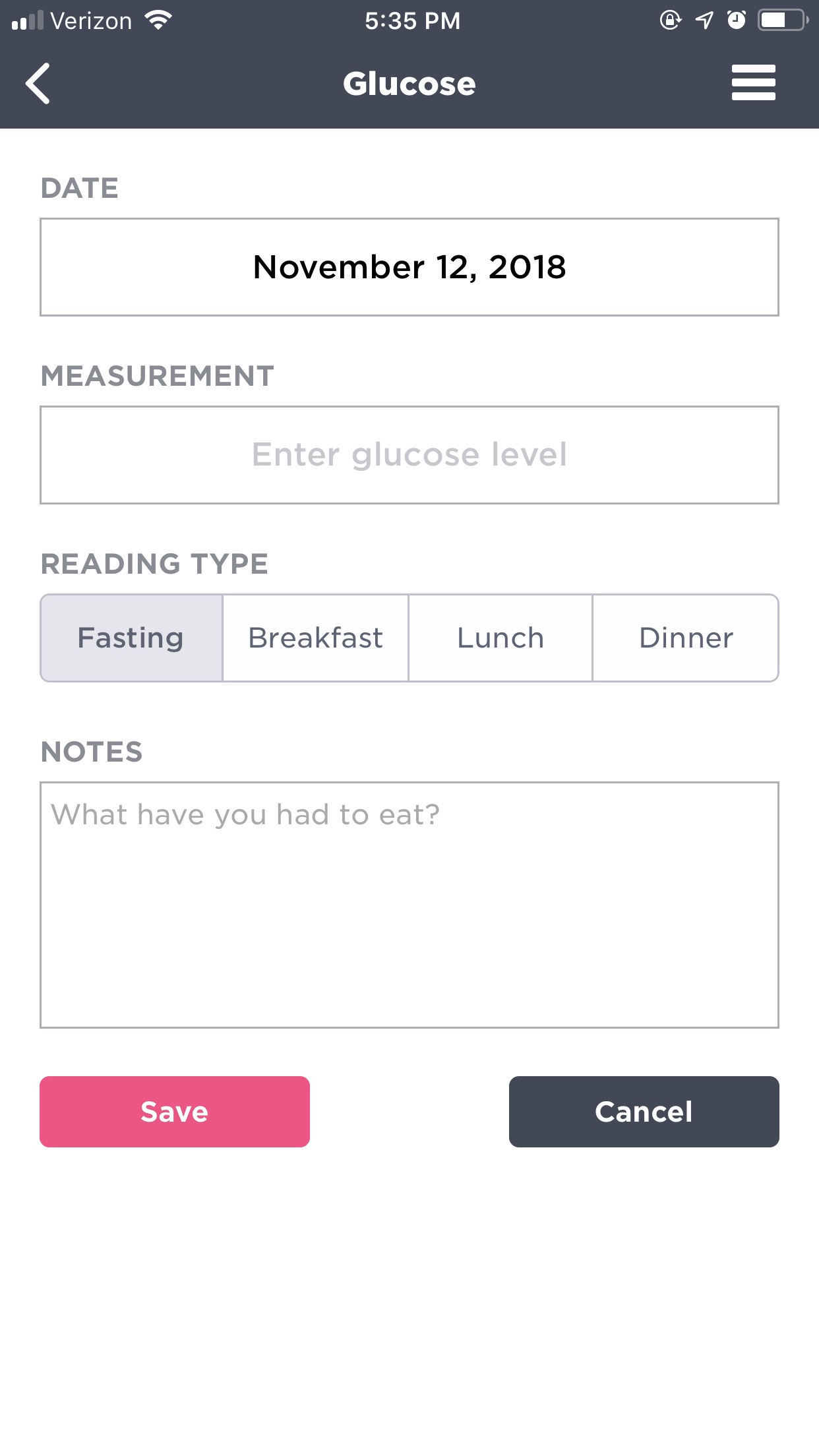Screen dimensions: 819x1456
Task: Cancel the glucose entry
Action: pyautogui.click(x=644, y=1112)
